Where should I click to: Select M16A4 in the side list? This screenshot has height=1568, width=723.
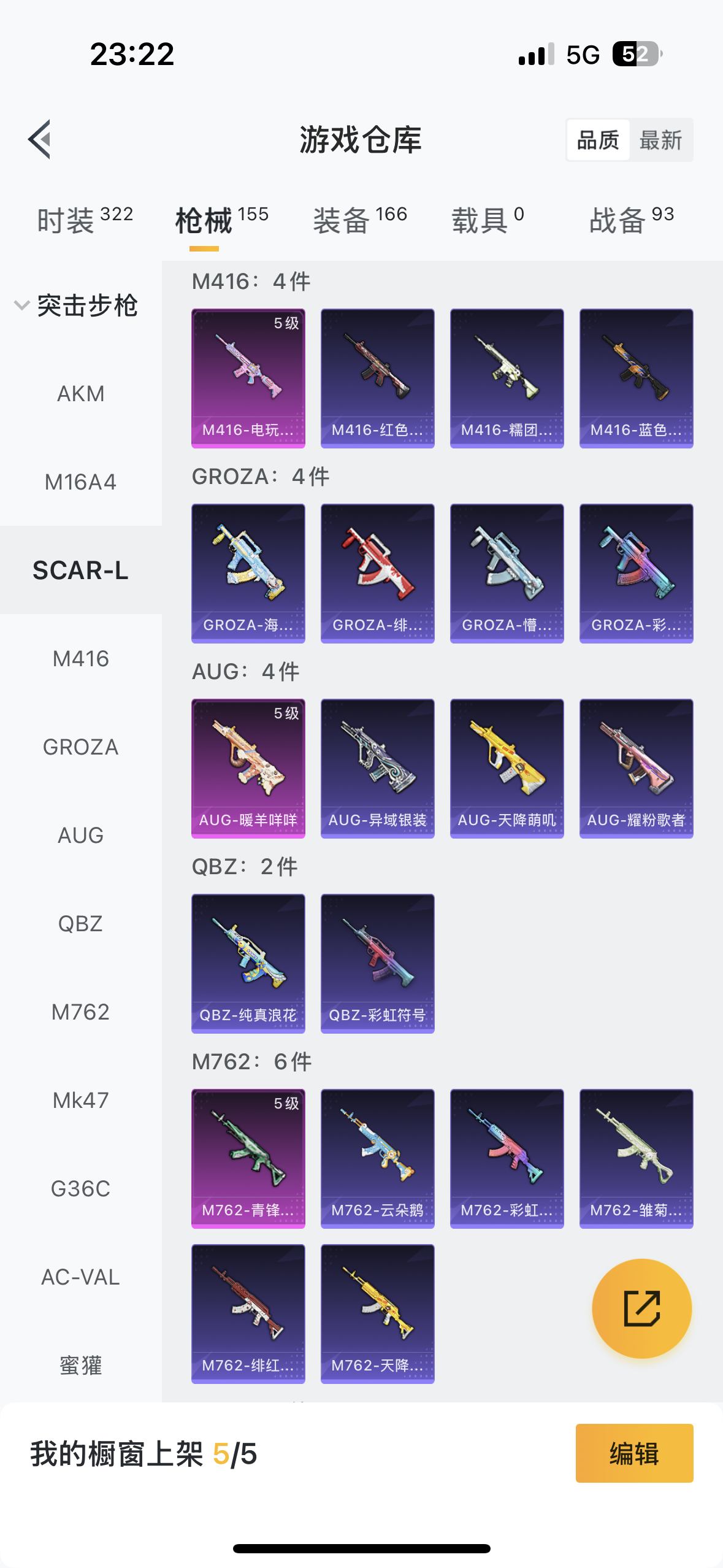coord(81,482)
